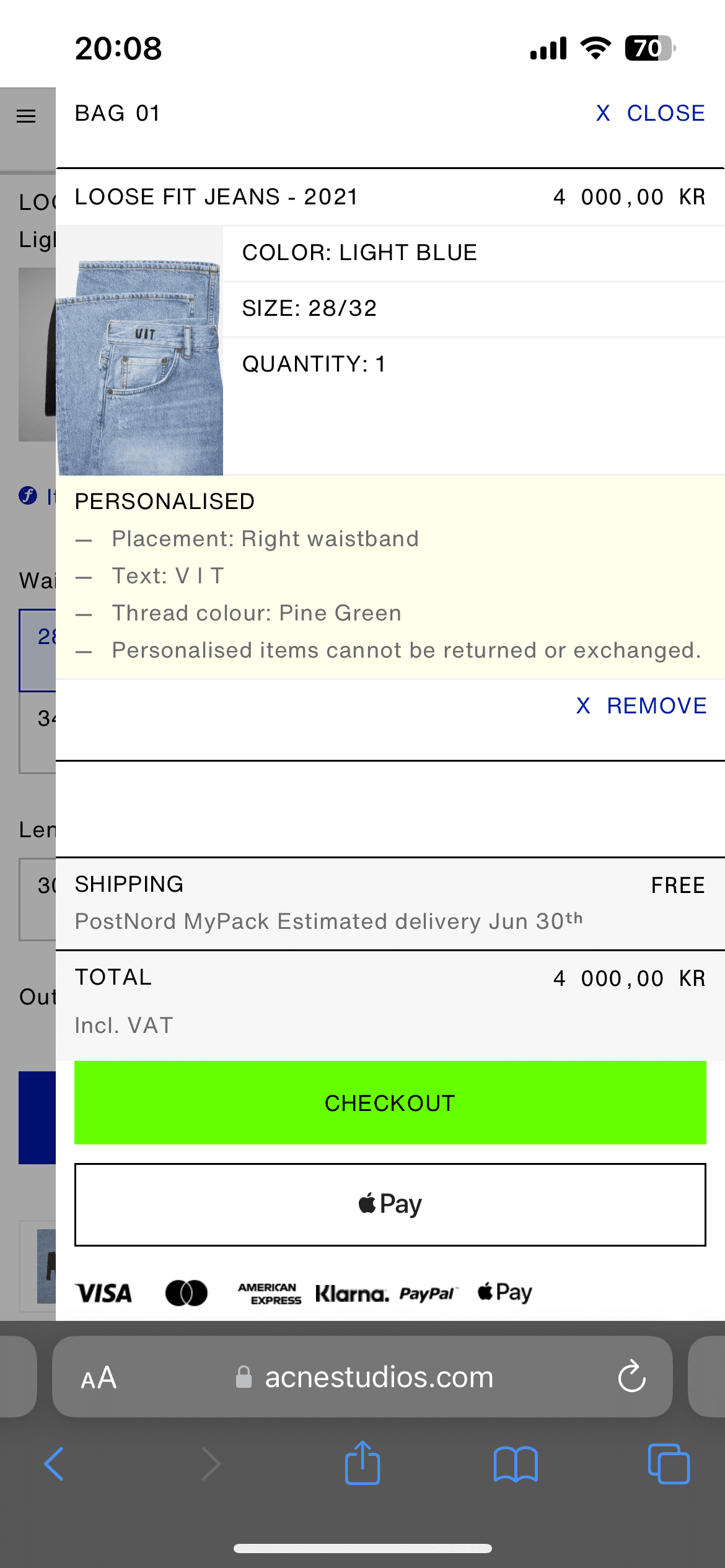Reload the acnestudios.com page
Image resolution: width=725 pixels, height=1568 pixels.
631,1377
